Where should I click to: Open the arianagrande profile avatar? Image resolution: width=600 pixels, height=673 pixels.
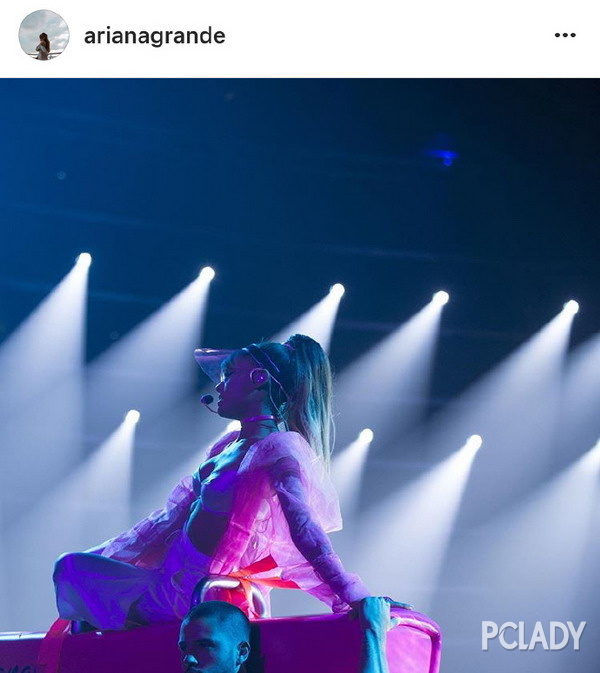[43, 36]
